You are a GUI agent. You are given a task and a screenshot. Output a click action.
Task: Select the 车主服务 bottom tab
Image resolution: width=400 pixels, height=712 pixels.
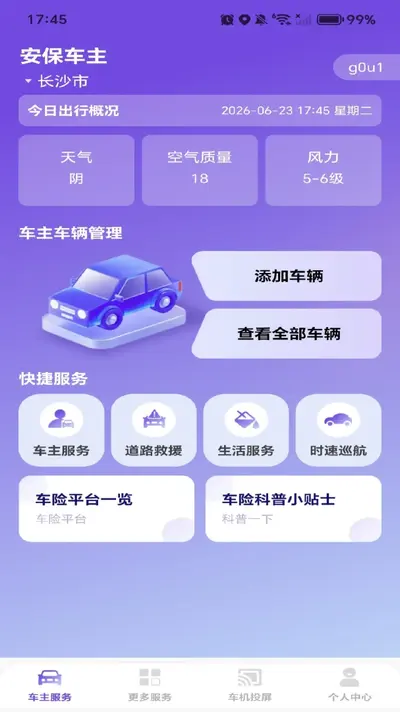click(x=50, y=685)
